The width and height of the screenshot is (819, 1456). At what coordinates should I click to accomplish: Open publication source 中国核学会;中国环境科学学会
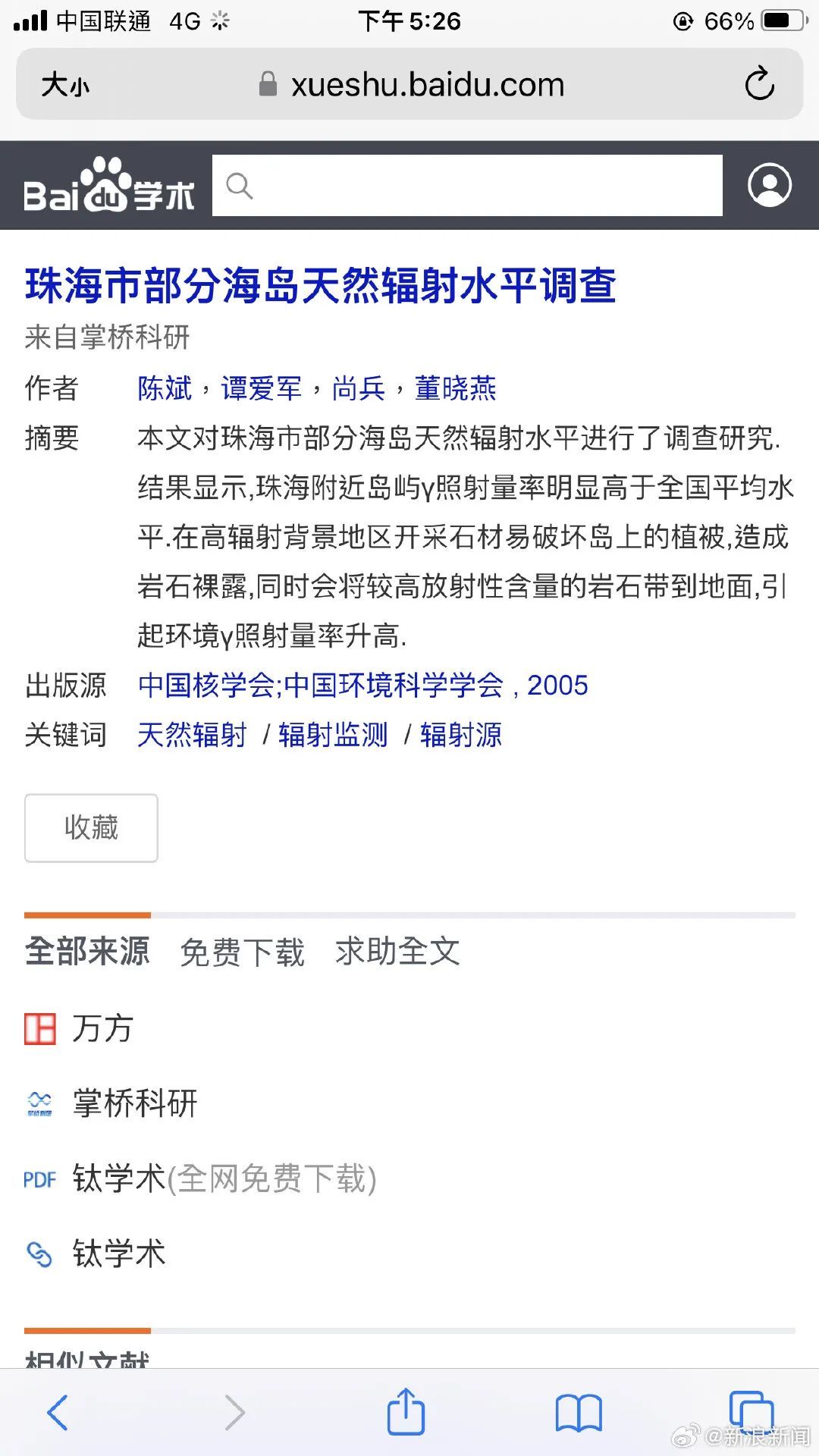pos(320,685)
